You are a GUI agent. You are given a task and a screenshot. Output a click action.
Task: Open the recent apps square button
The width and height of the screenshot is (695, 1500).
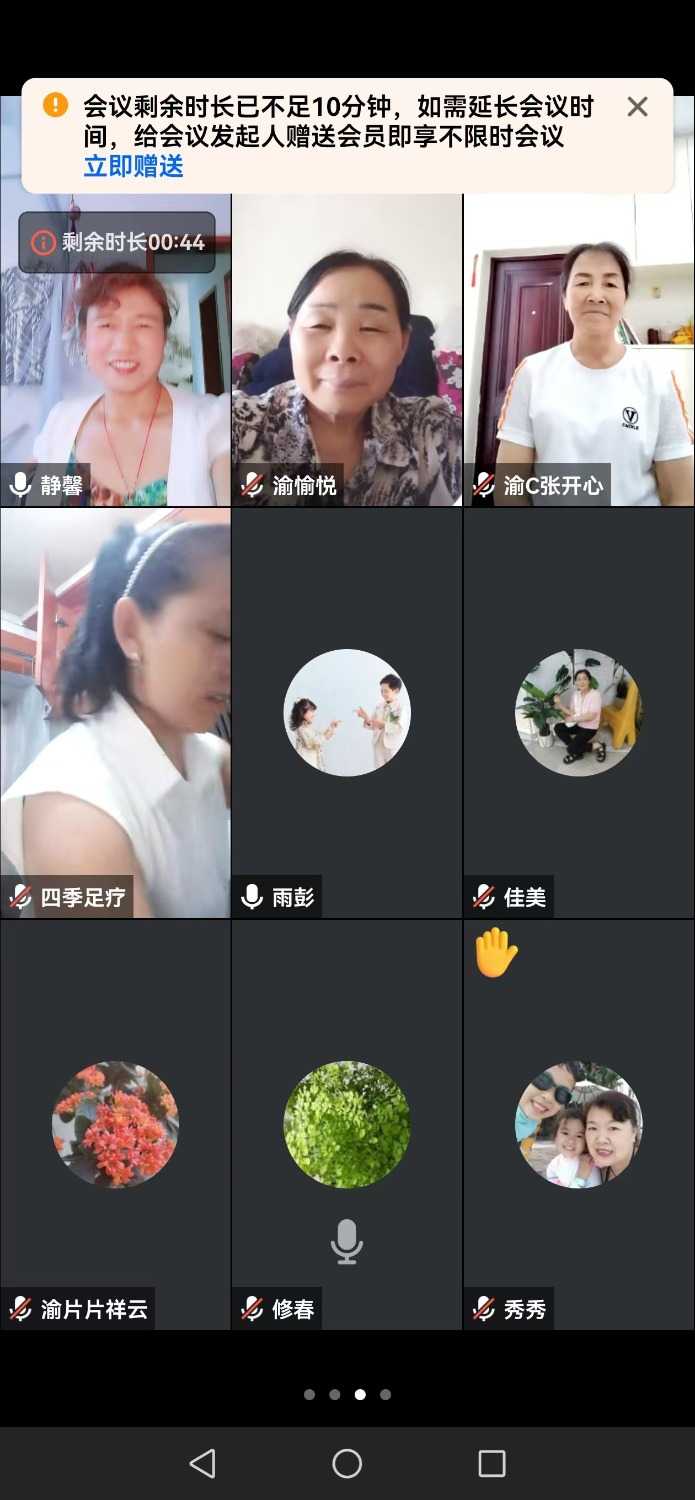(x=492, y=1464)
